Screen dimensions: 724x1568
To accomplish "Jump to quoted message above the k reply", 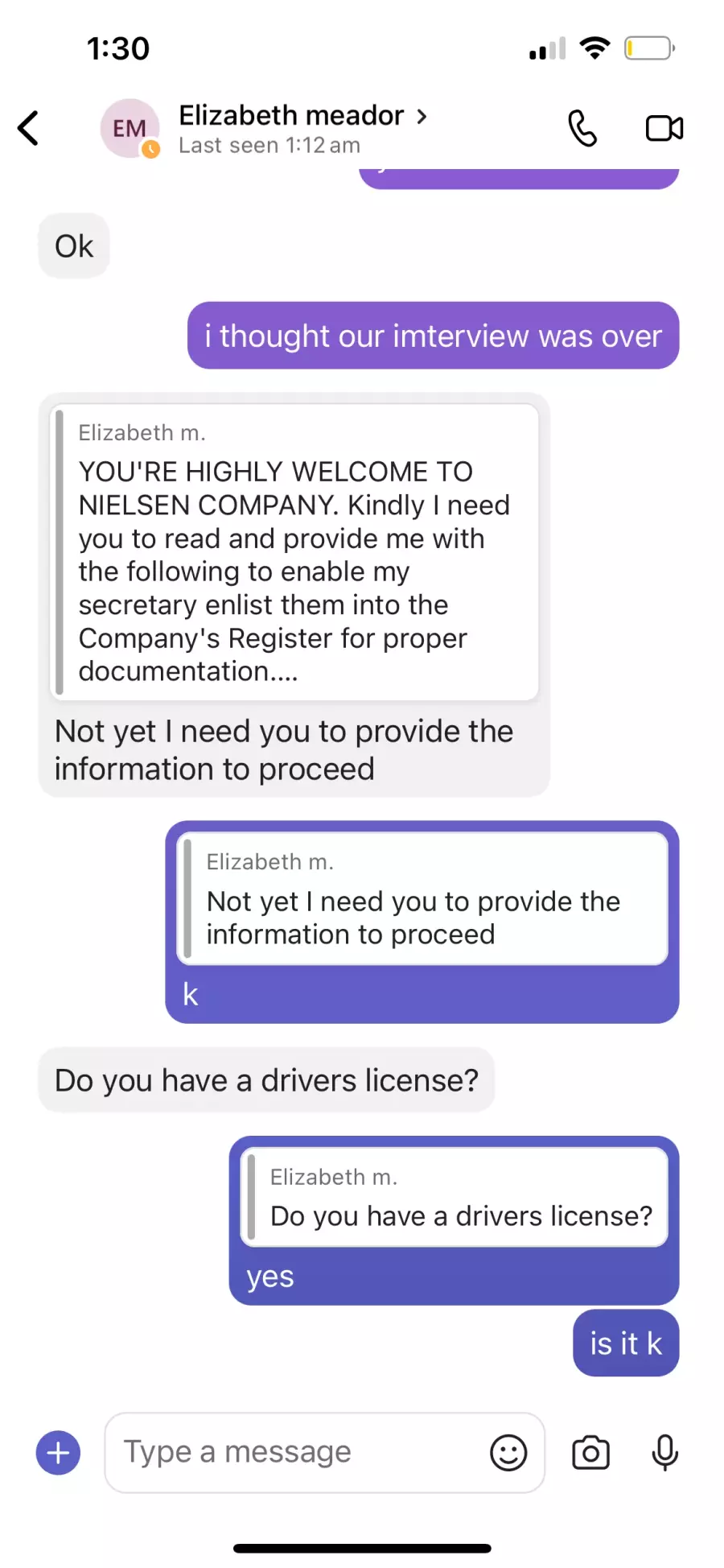I will click(x=422, y=898).
